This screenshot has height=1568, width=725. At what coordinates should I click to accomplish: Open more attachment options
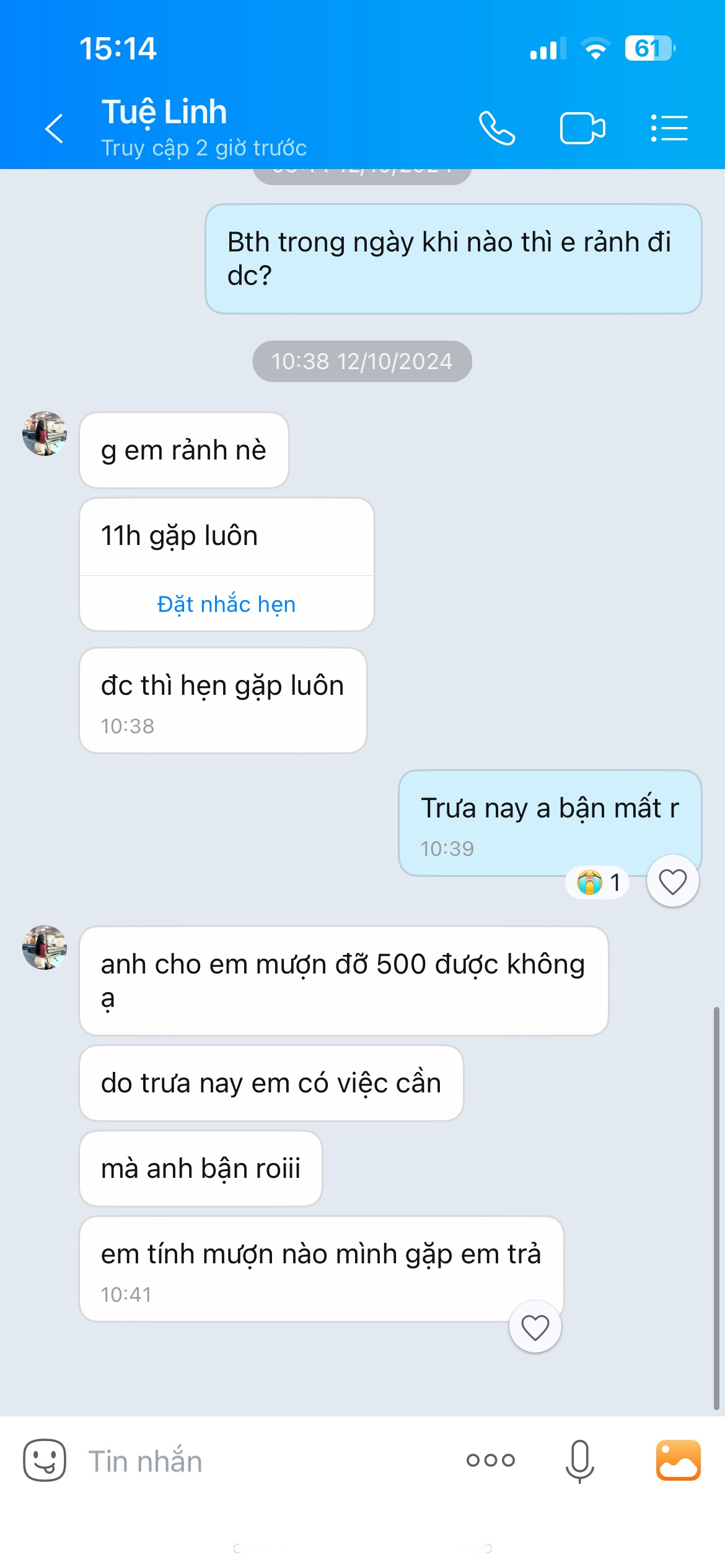490,1460
